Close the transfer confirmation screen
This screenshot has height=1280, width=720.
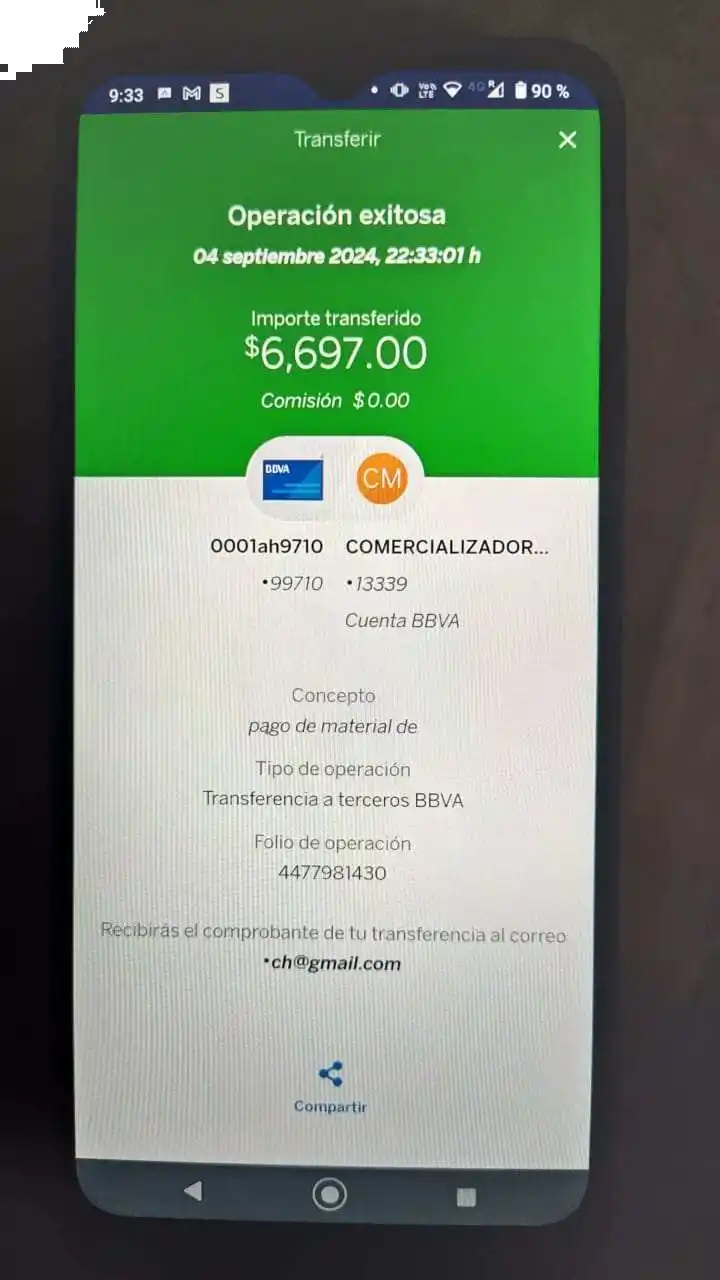[567, 140]
